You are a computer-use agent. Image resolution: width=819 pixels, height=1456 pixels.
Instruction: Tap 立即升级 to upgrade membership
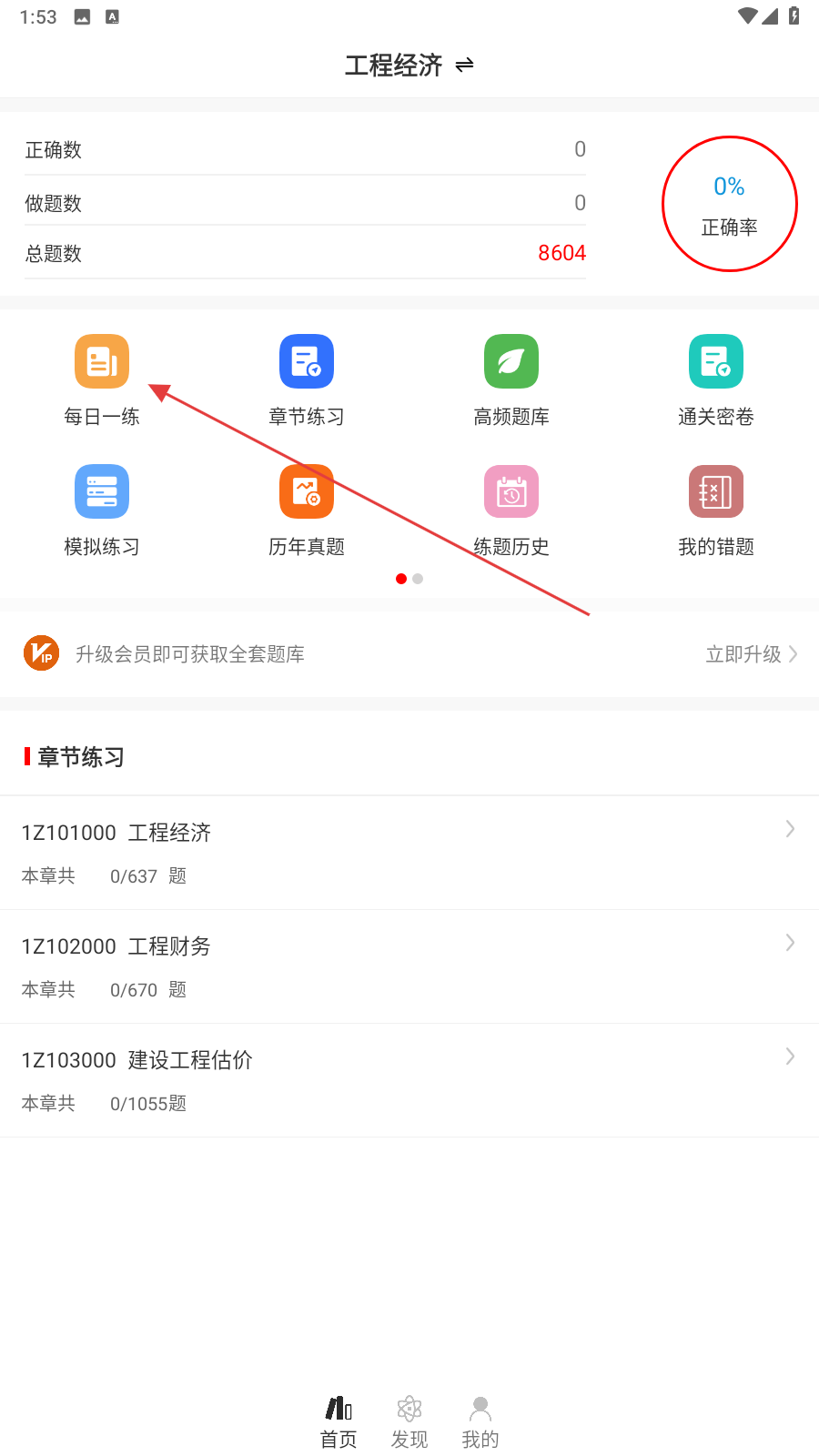pyautogui.click(x=752, y=654)
